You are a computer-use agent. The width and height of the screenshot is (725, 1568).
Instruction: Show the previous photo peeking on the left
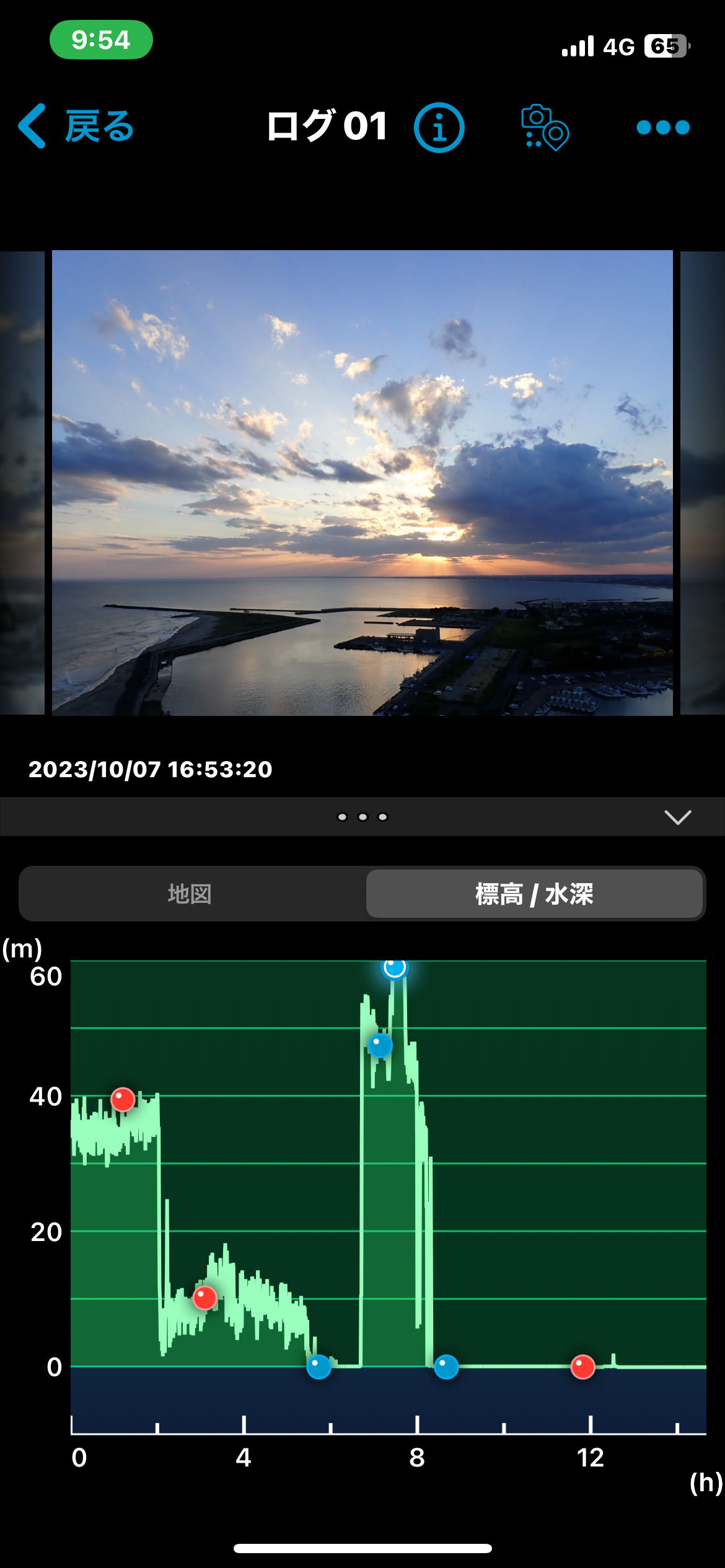[22, 482]
